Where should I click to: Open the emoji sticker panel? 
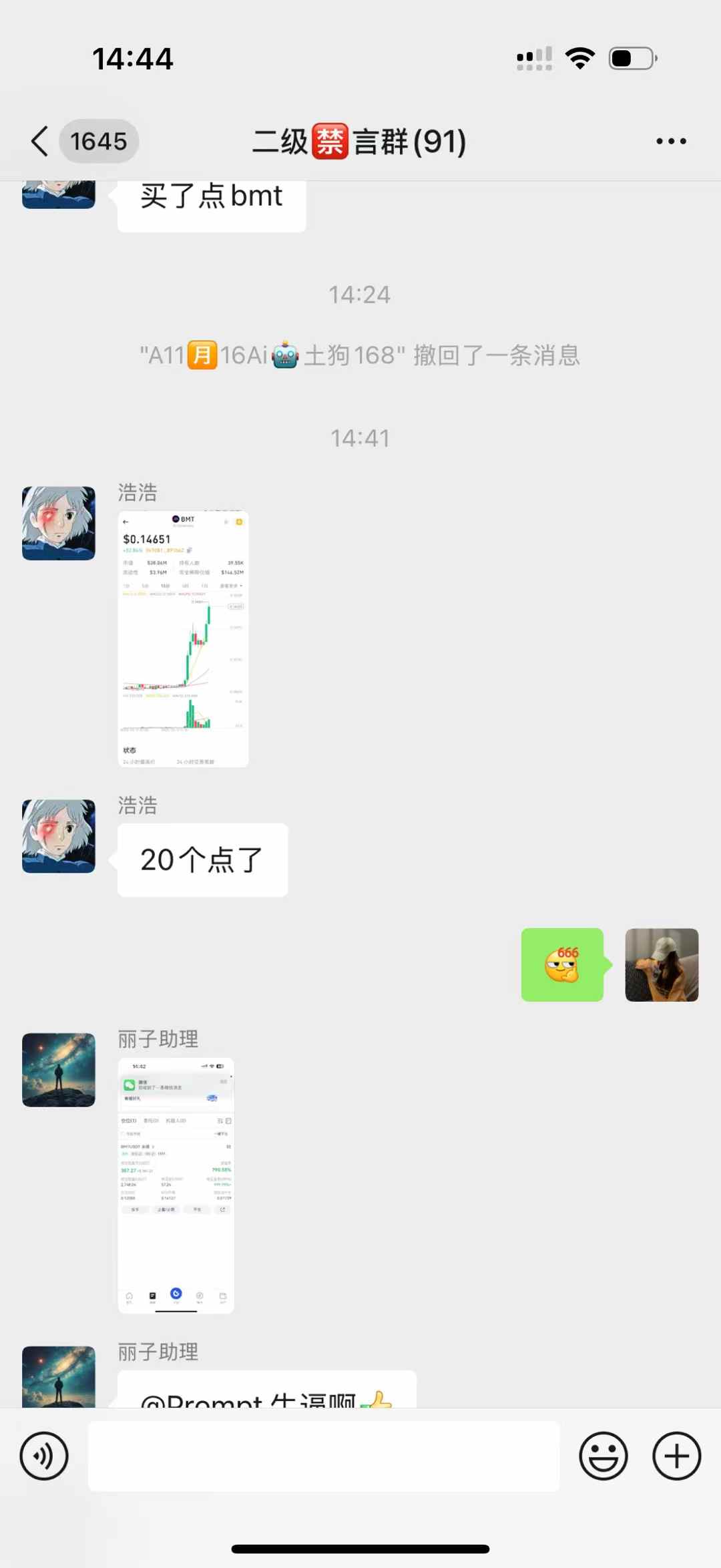coord(603,1456)
